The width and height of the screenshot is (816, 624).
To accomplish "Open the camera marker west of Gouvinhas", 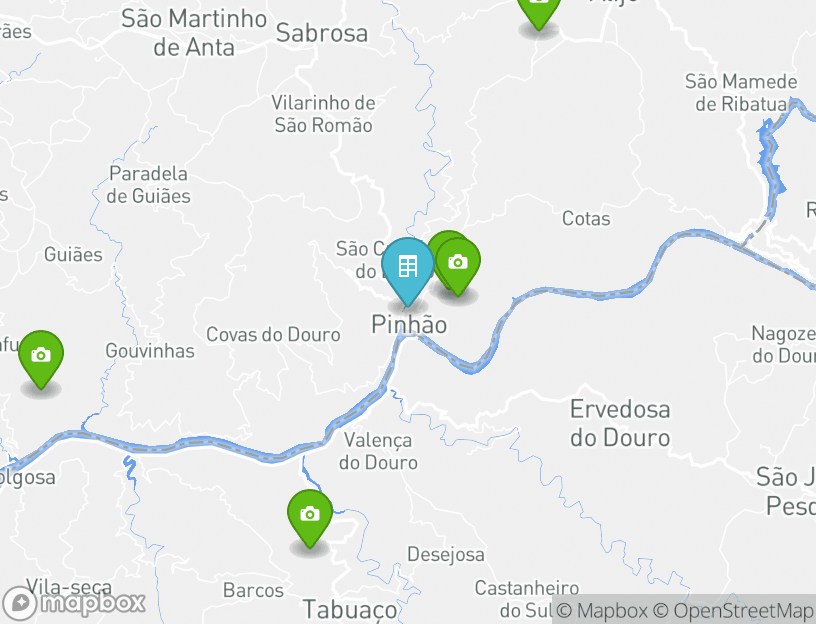I will pyautogui.click(x=41, y=357).
